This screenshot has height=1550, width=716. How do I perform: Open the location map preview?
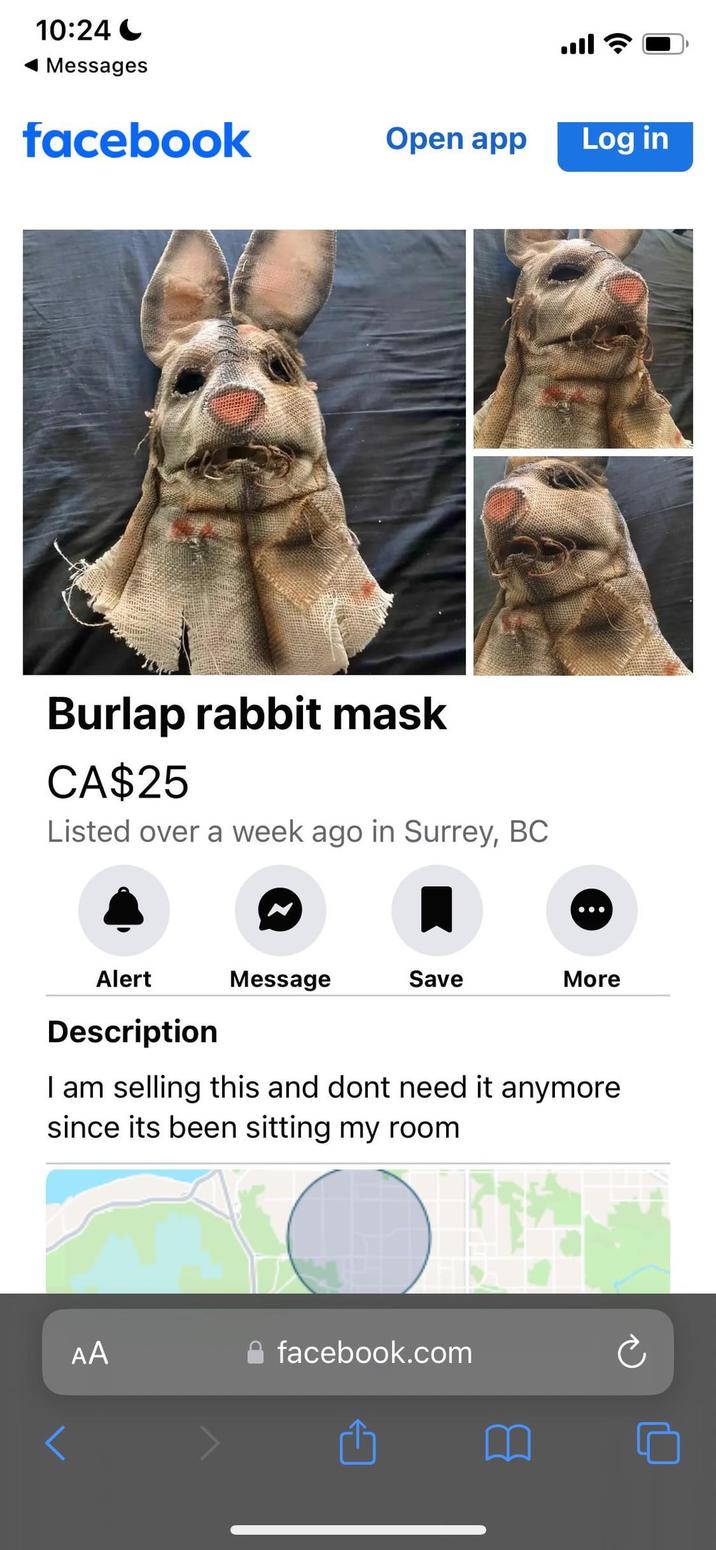coord(358,1232)
